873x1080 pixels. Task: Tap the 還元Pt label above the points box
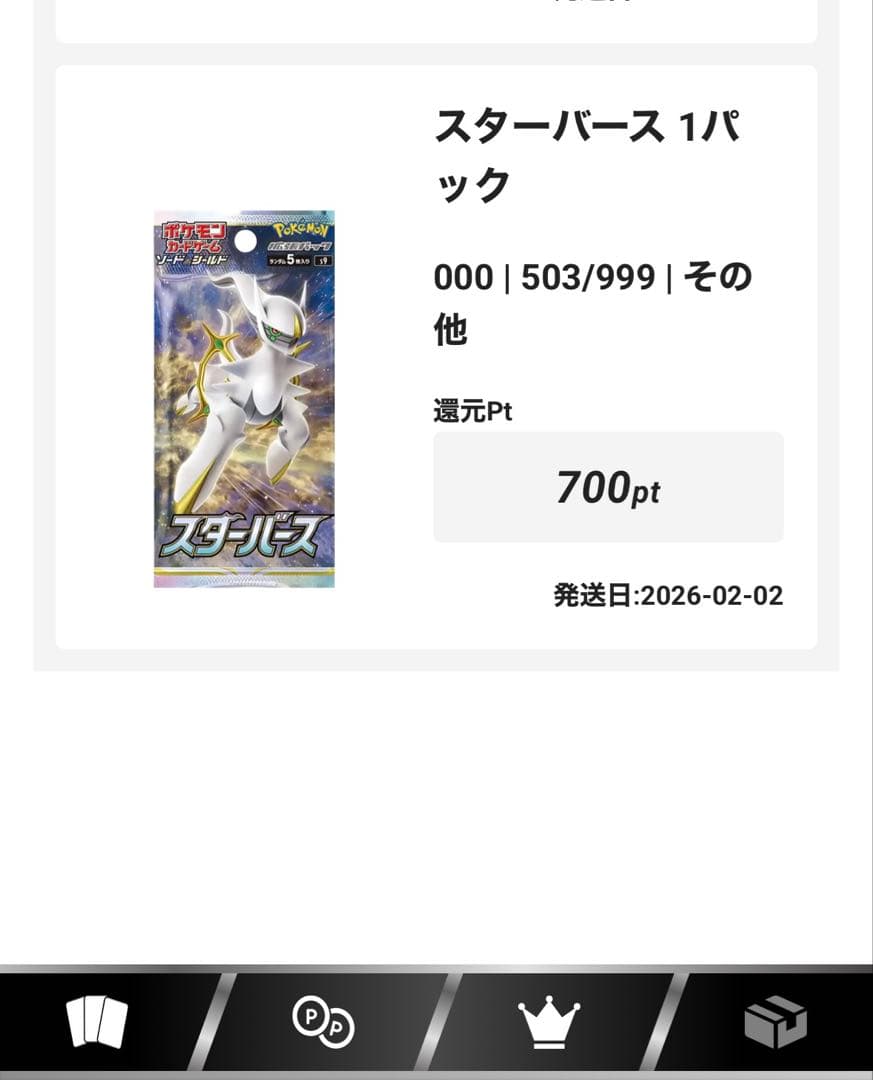tap(472, 408)
